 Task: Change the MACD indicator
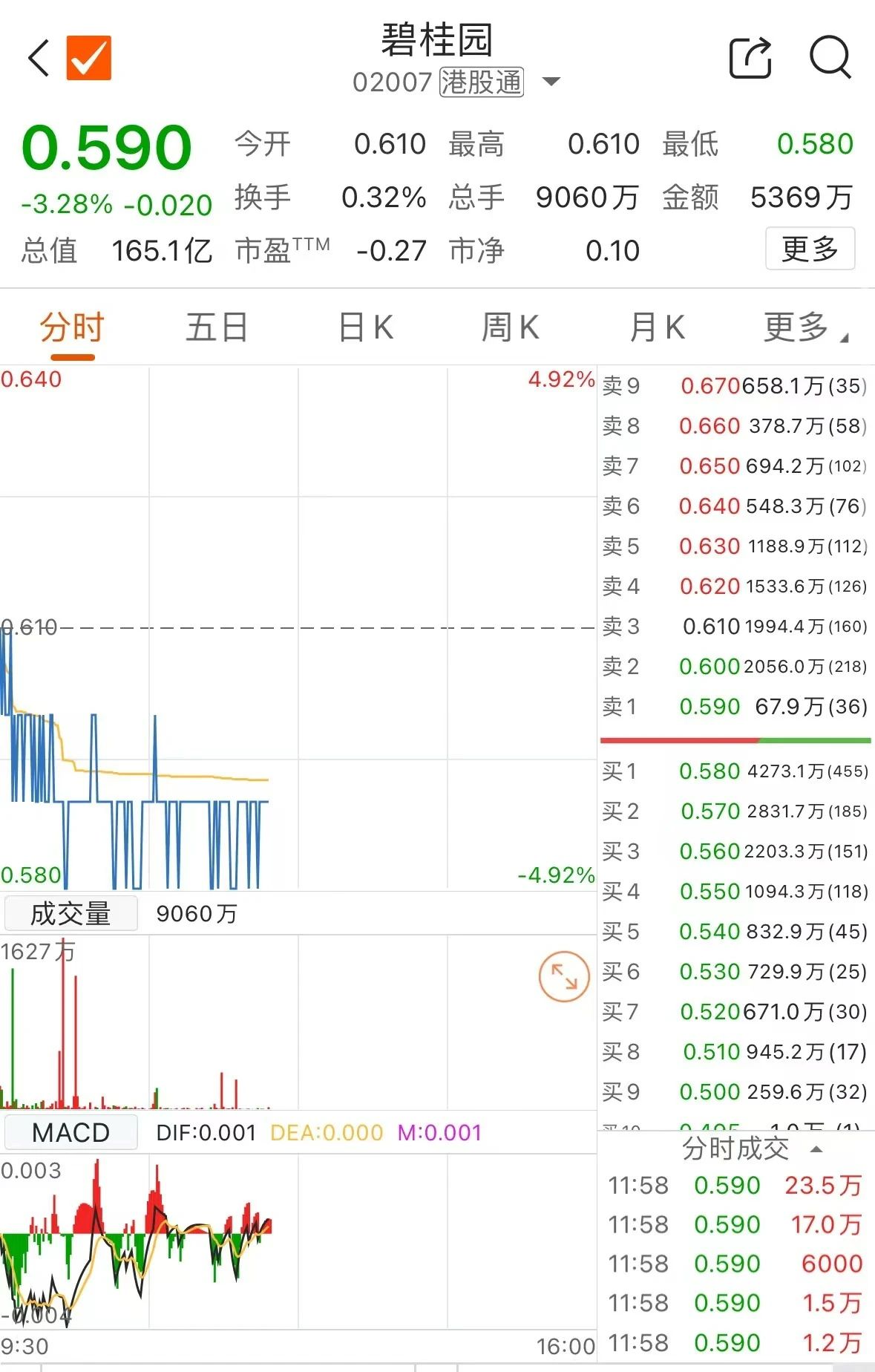tap(71, 1132)
